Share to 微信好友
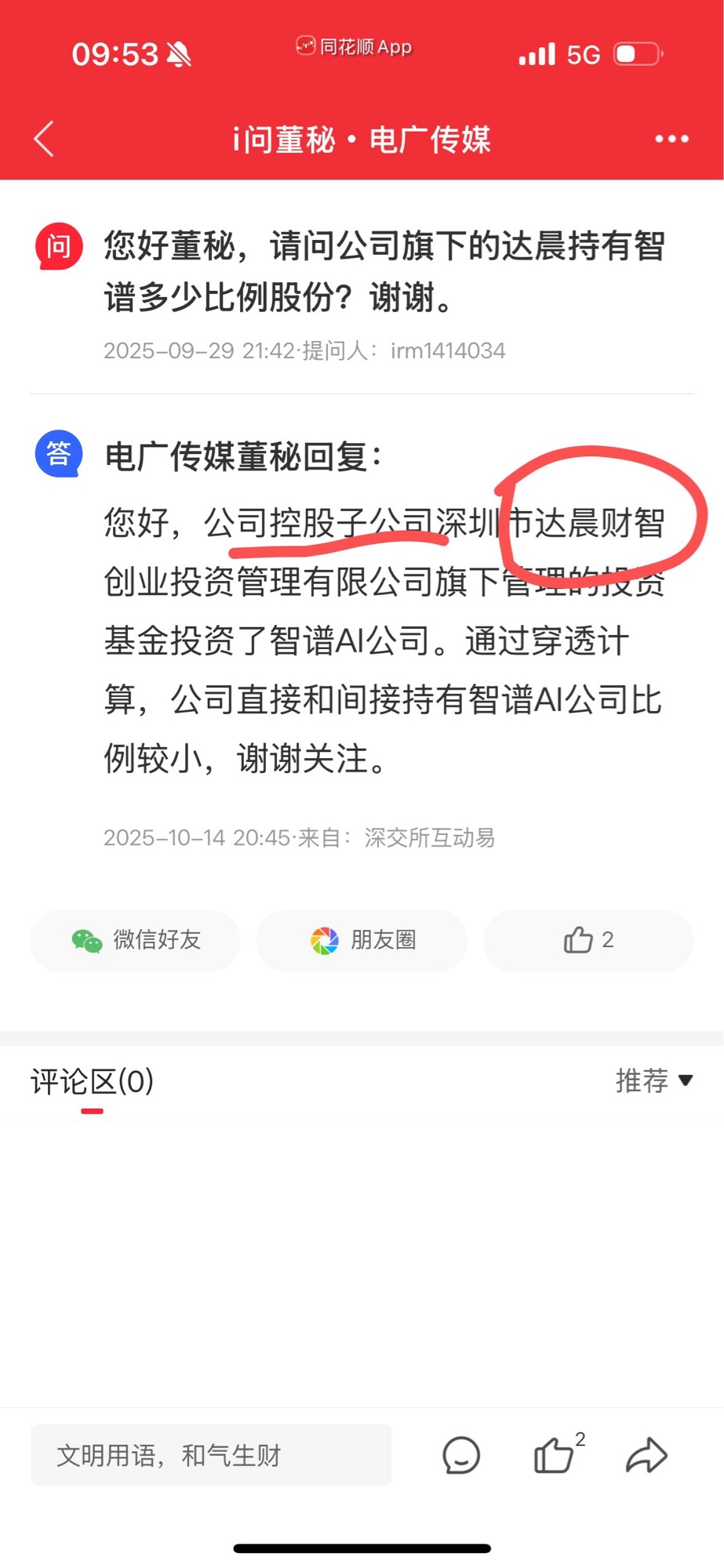The width and height of the screenshot is (724, 1568). [135, 940]
